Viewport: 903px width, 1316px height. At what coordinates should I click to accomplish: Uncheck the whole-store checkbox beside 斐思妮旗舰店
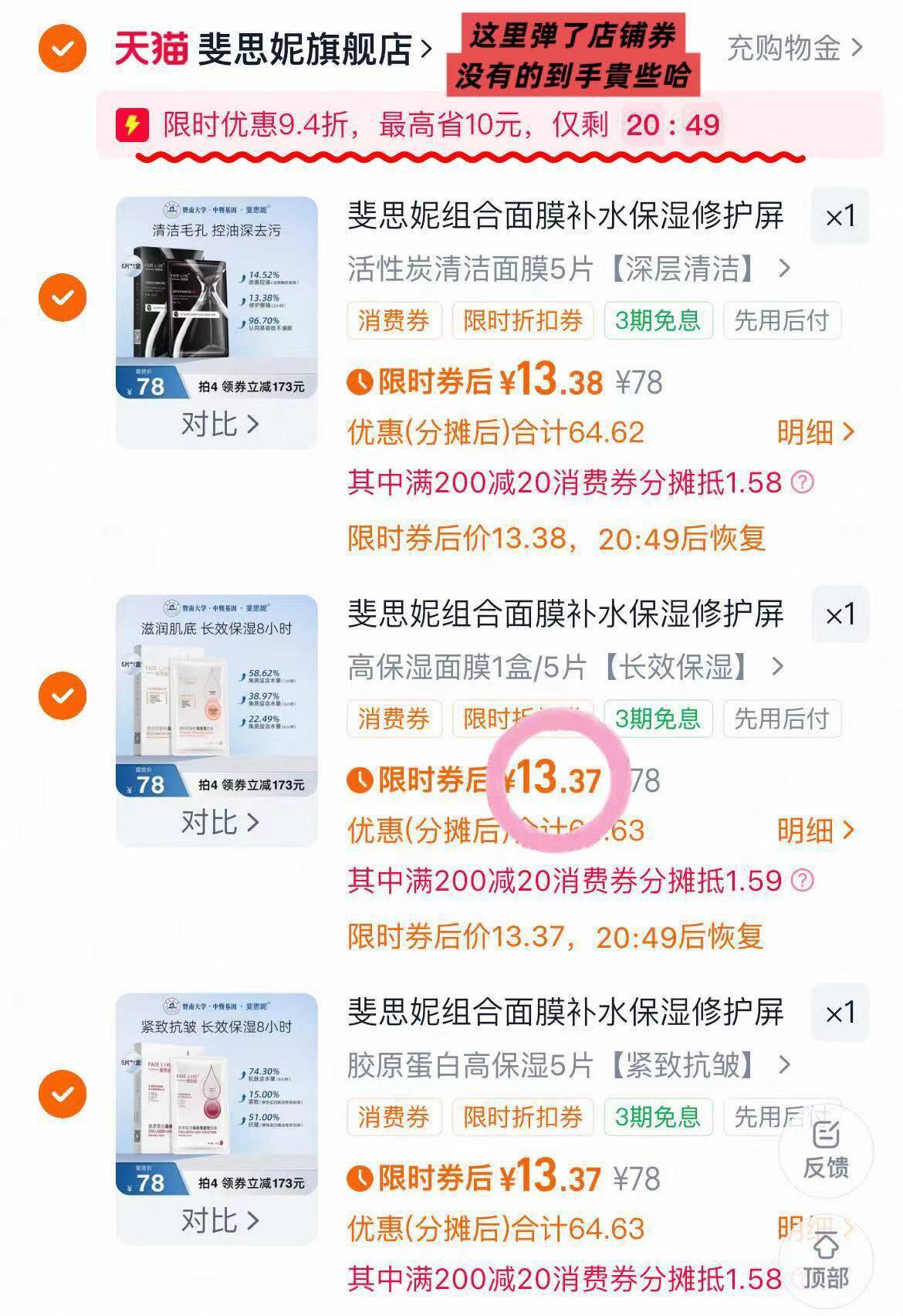pos(63,49)
